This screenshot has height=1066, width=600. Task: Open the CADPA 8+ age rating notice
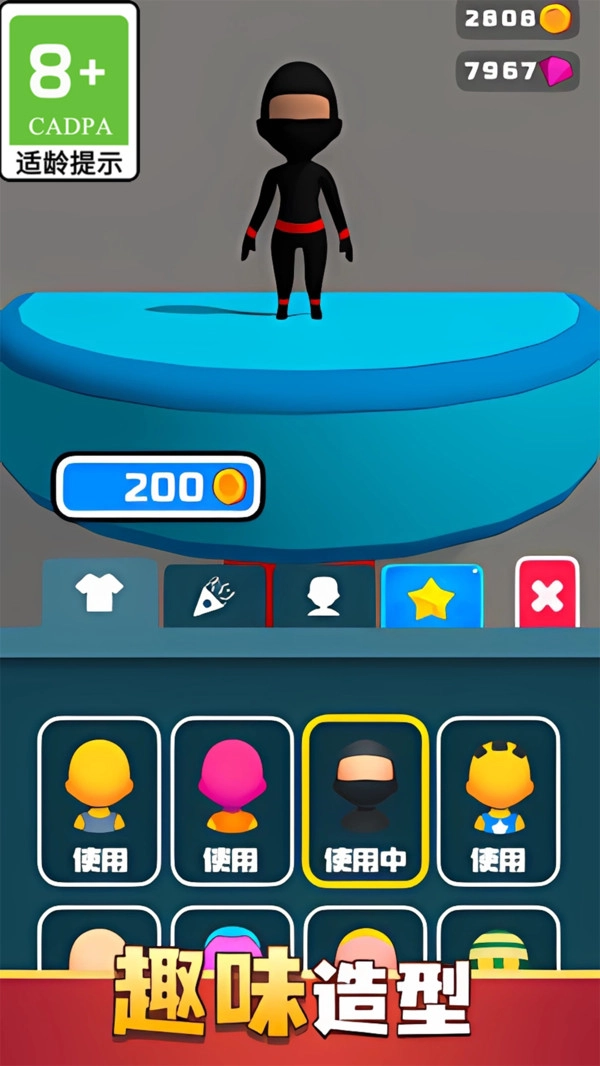(70, 91)
